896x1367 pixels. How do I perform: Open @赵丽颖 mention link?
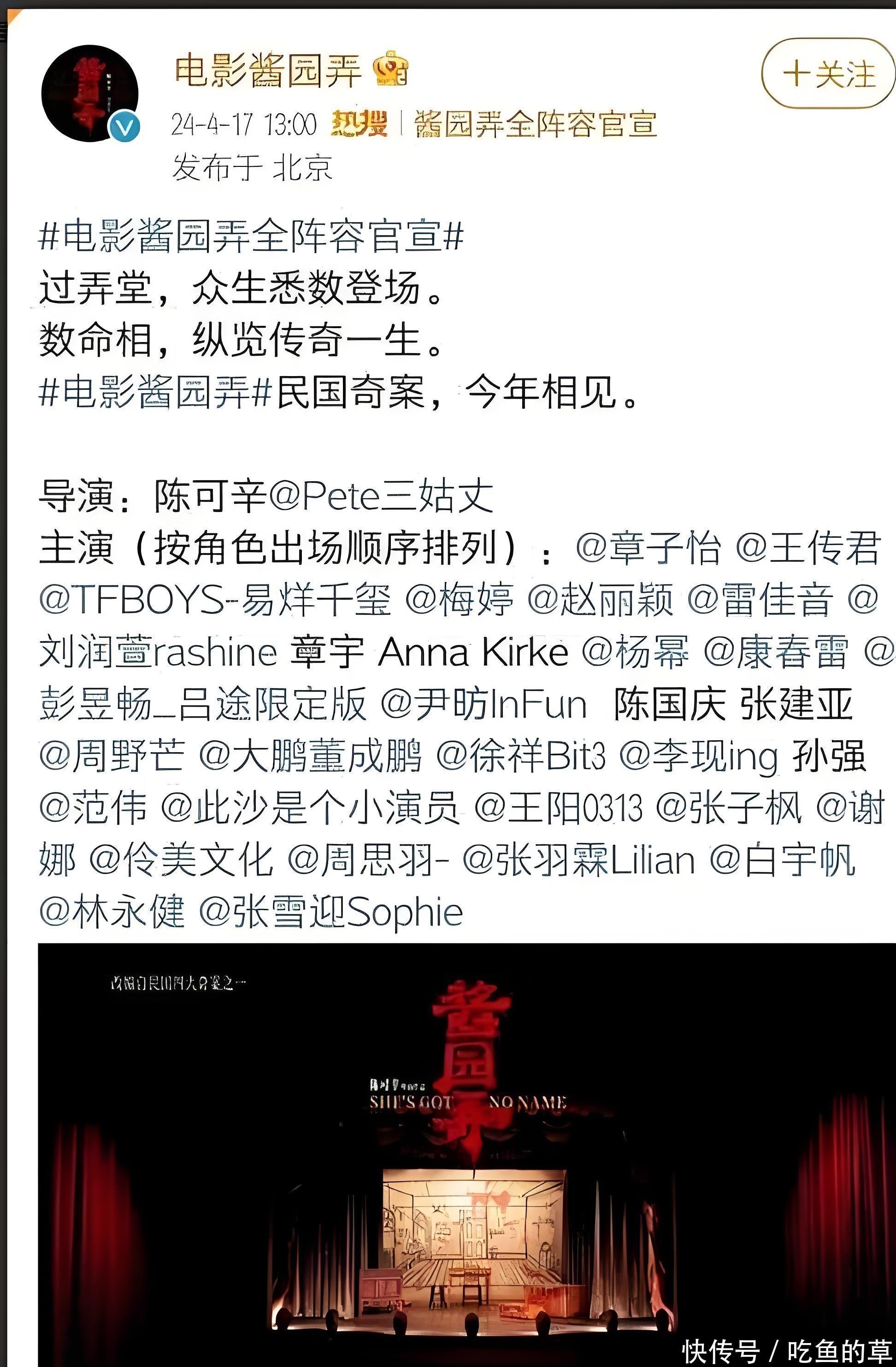(600, 600)
